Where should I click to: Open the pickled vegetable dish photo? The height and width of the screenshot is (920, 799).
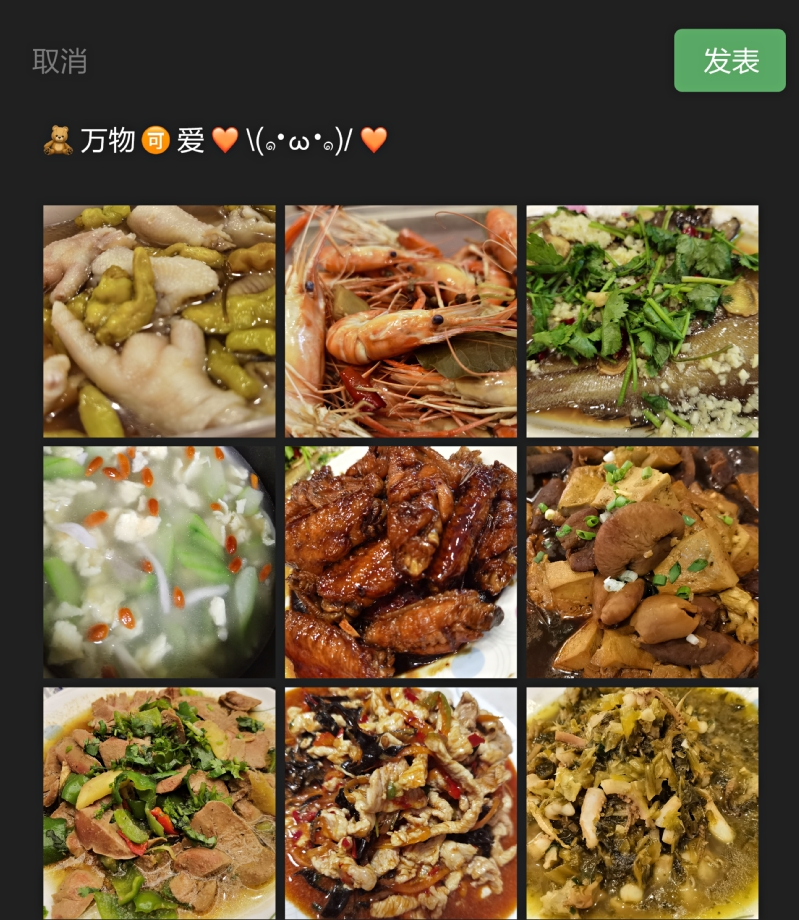[x=642, y=802]
